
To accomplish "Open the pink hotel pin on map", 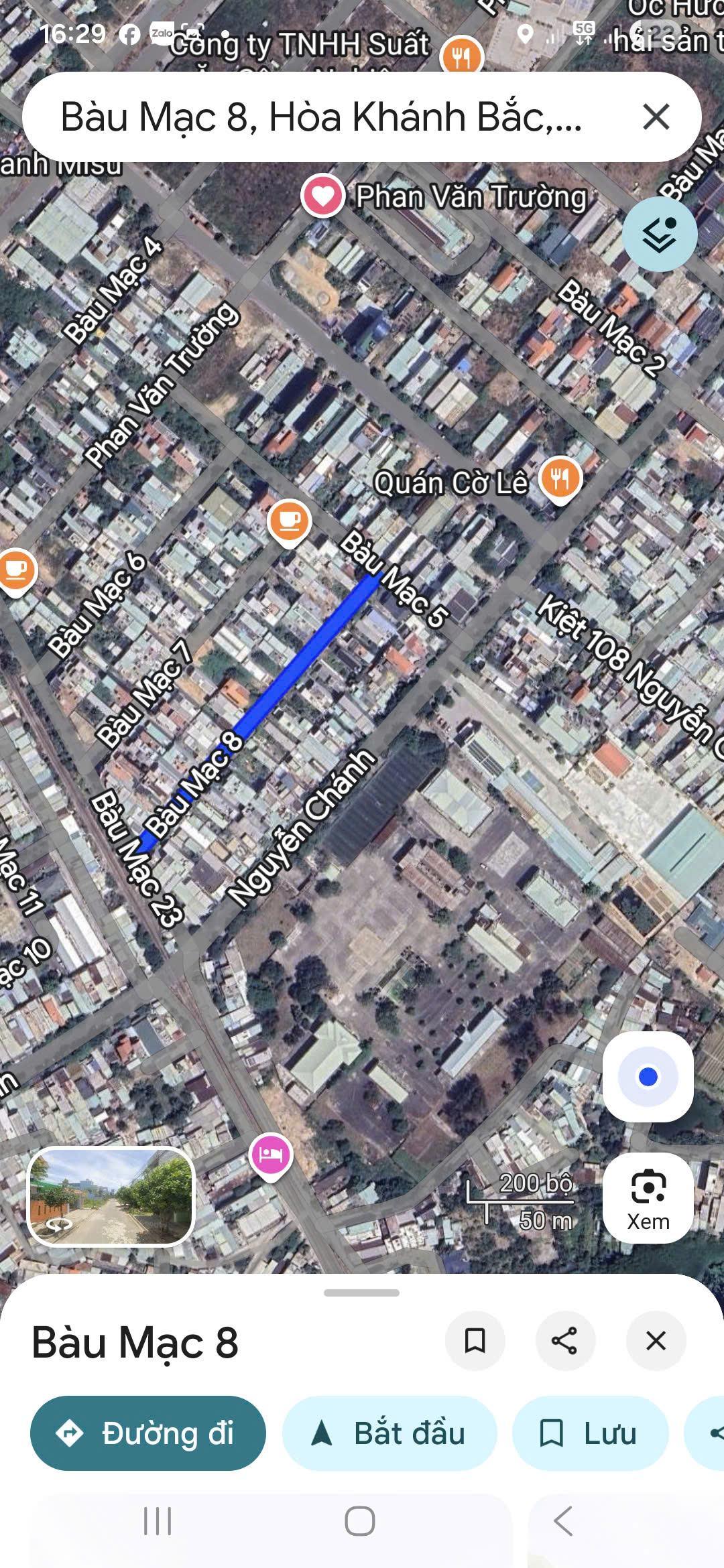I will [x=270, y=1155].
